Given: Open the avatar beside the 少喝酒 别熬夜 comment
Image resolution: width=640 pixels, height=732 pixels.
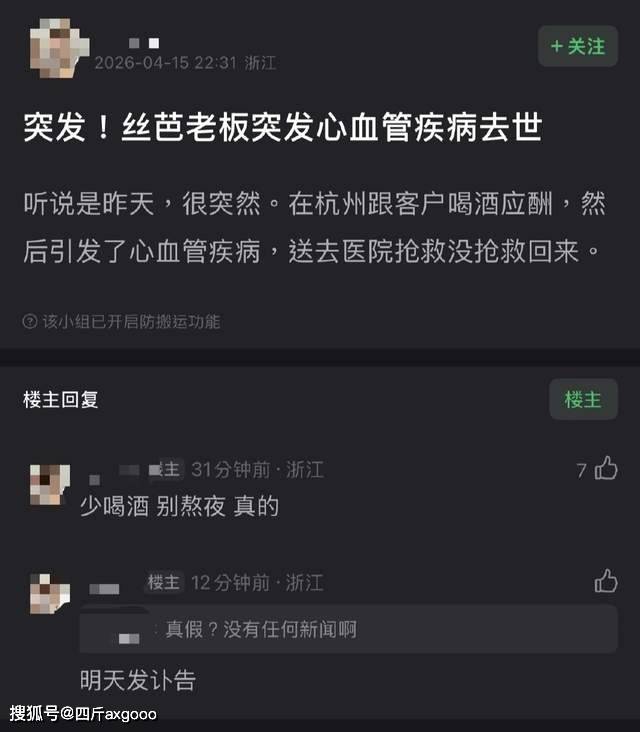Looking at the screenshot, I should [x=50, y=485].
